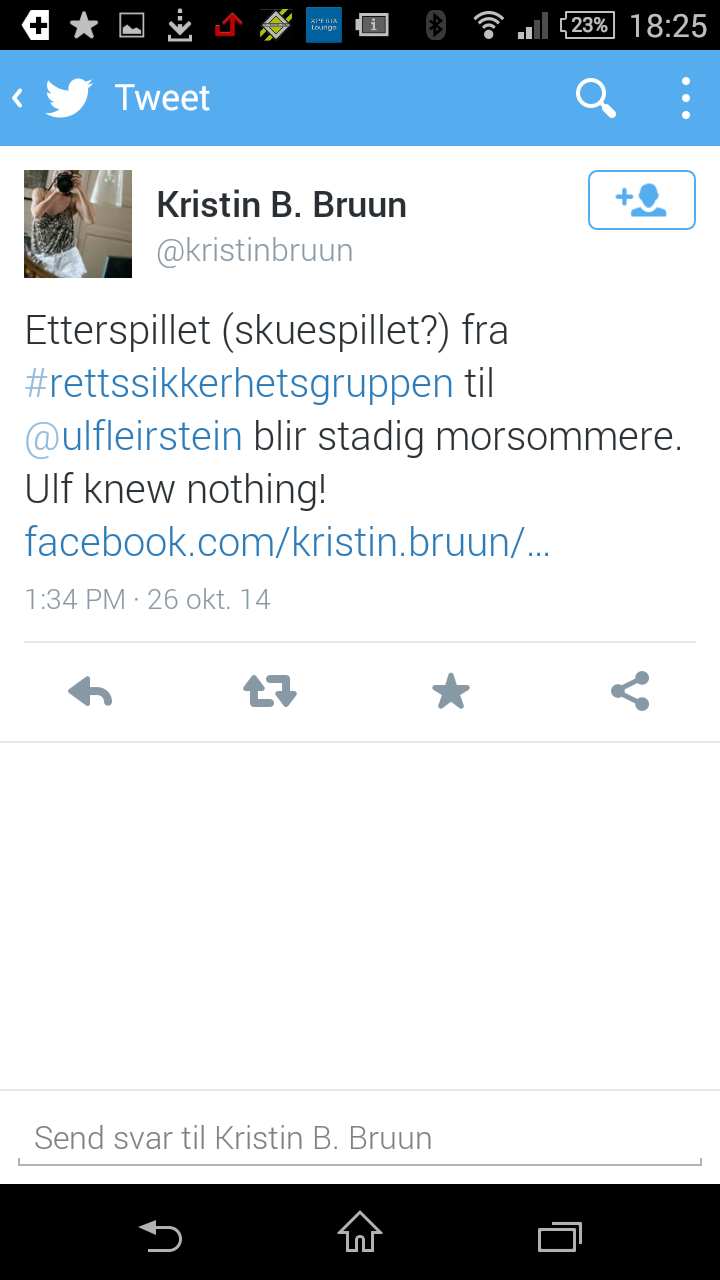This screenshot has width=720, height=1280.
Task: Tap the 'Send svar til Kristin B. Bruun' field
Action: [360, 1138]
